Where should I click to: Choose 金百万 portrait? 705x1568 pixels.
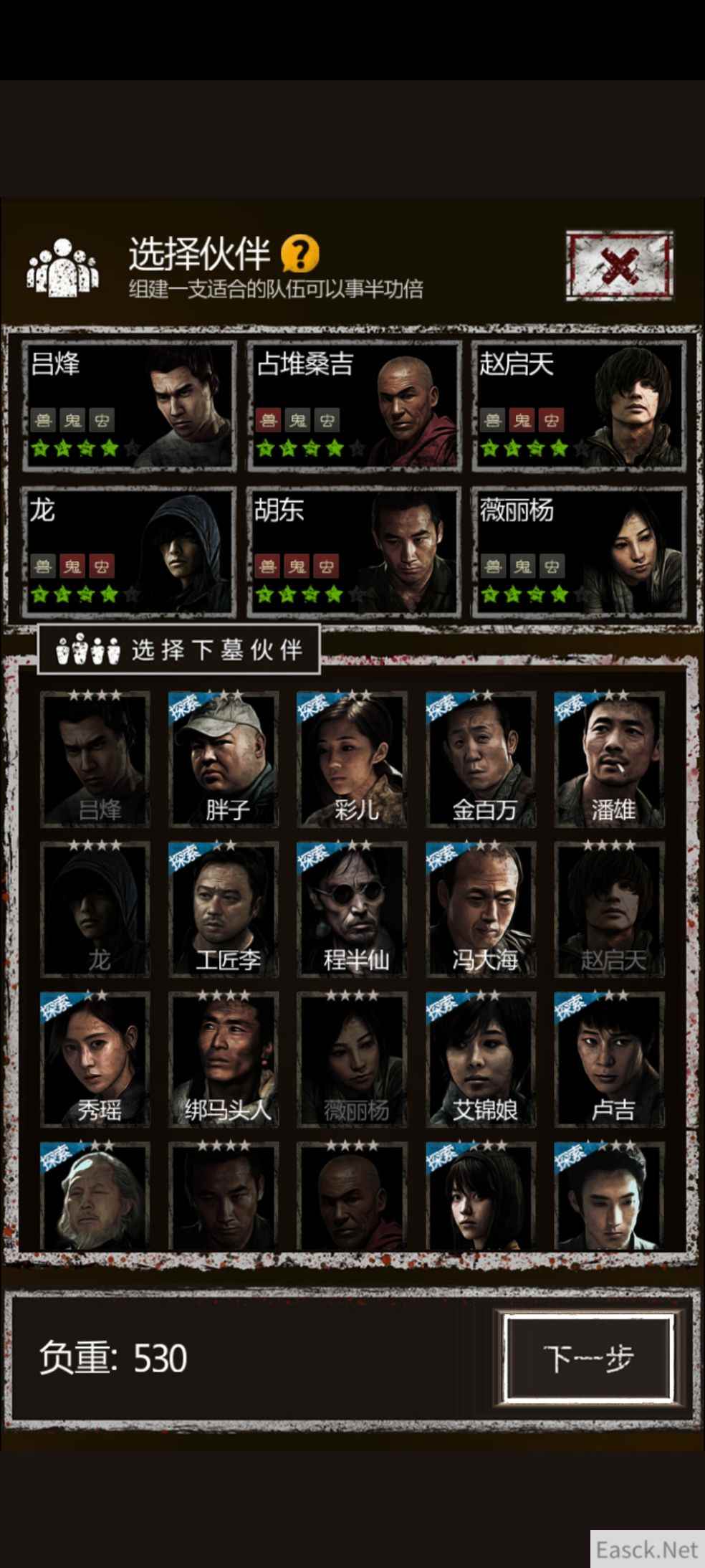click(x=481, y=760)
